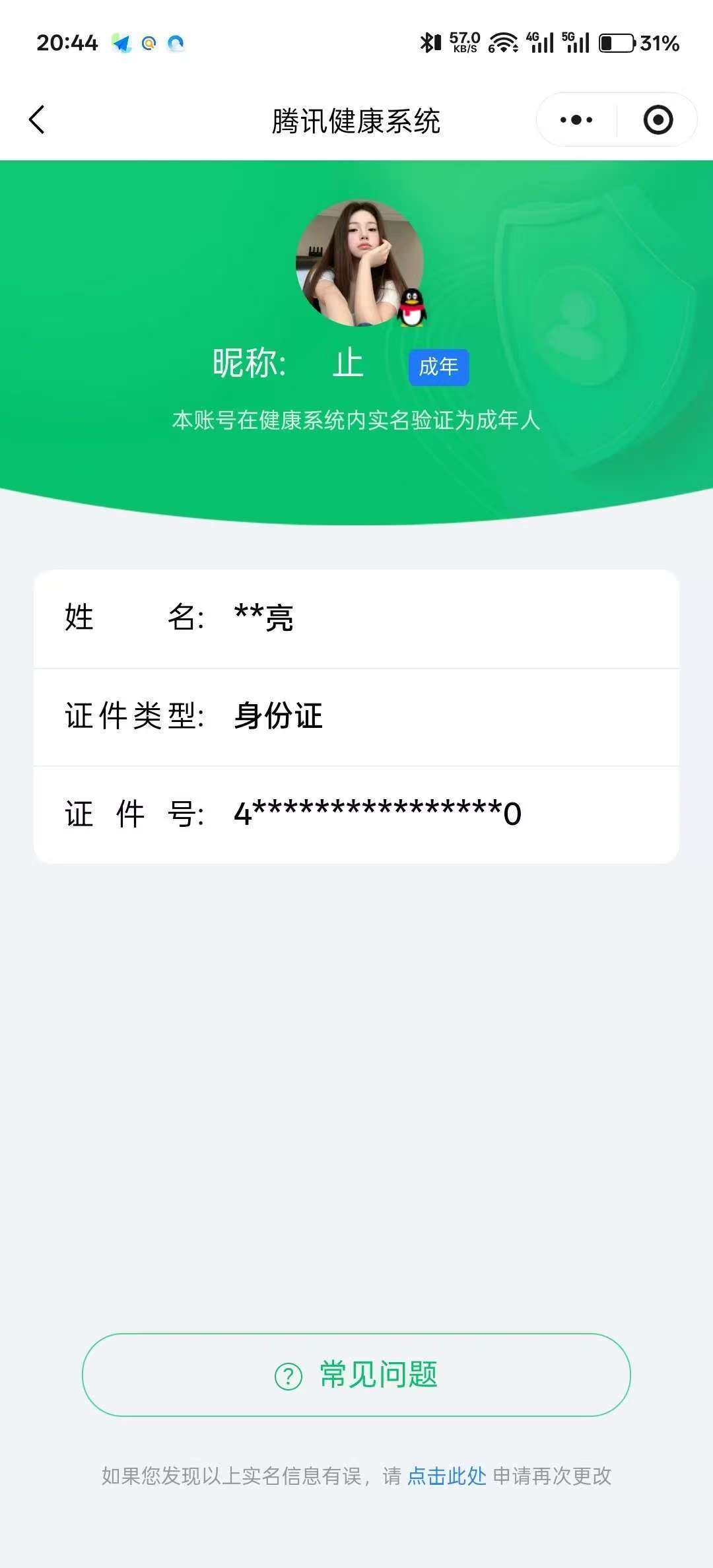
Task: Tap the battery indicator showing 31%
Action: tap(616, 42)
